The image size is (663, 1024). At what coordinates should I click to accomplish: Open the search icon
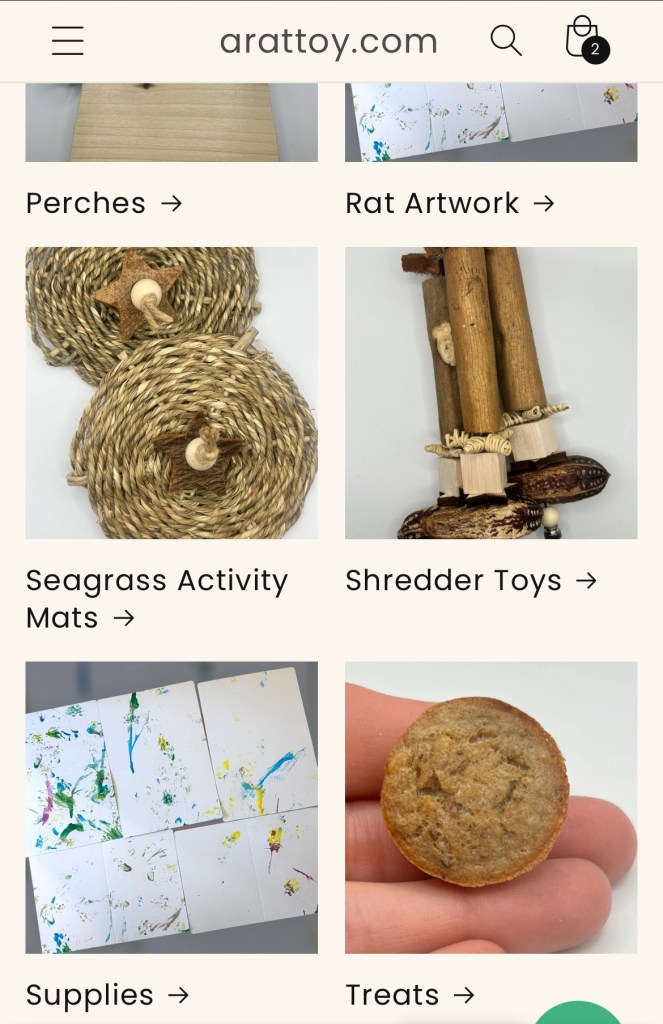click(x=506, y=41)
